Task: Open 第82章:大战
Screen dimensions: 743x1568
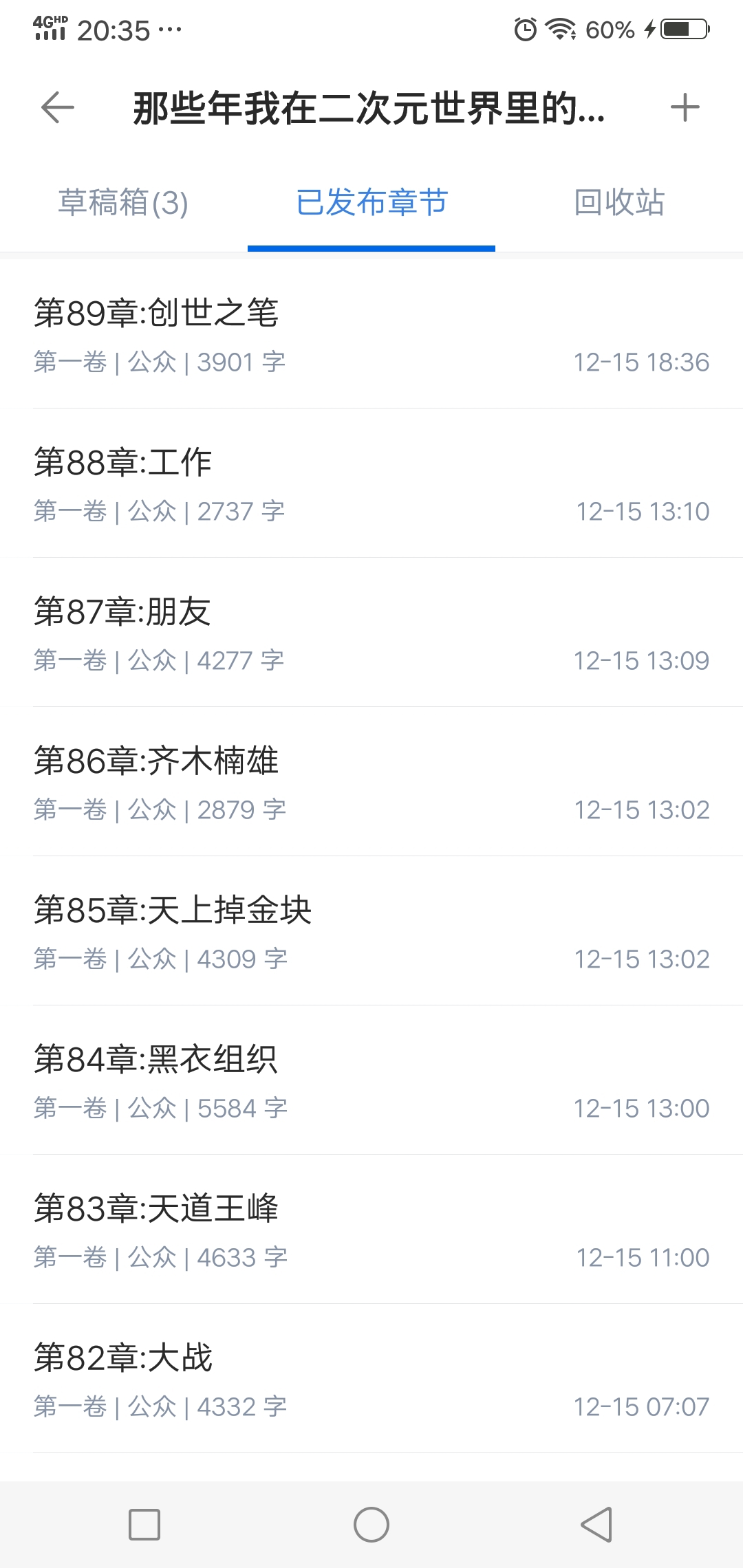Action: (x=371, y=1379)
